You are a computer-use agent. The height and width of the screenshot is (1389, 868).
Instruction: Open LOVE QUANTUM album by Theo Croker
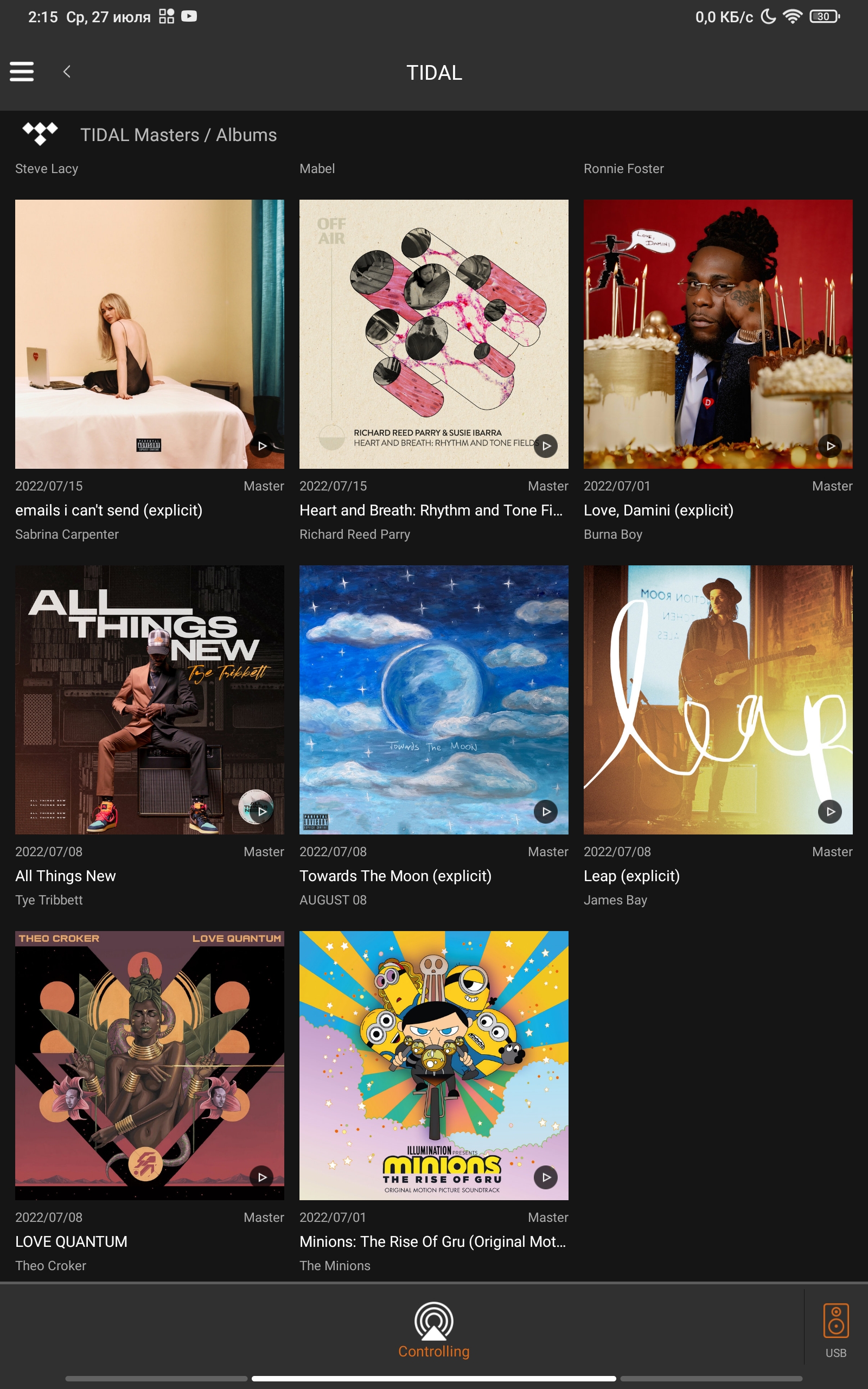click(x=149, y=1065)
